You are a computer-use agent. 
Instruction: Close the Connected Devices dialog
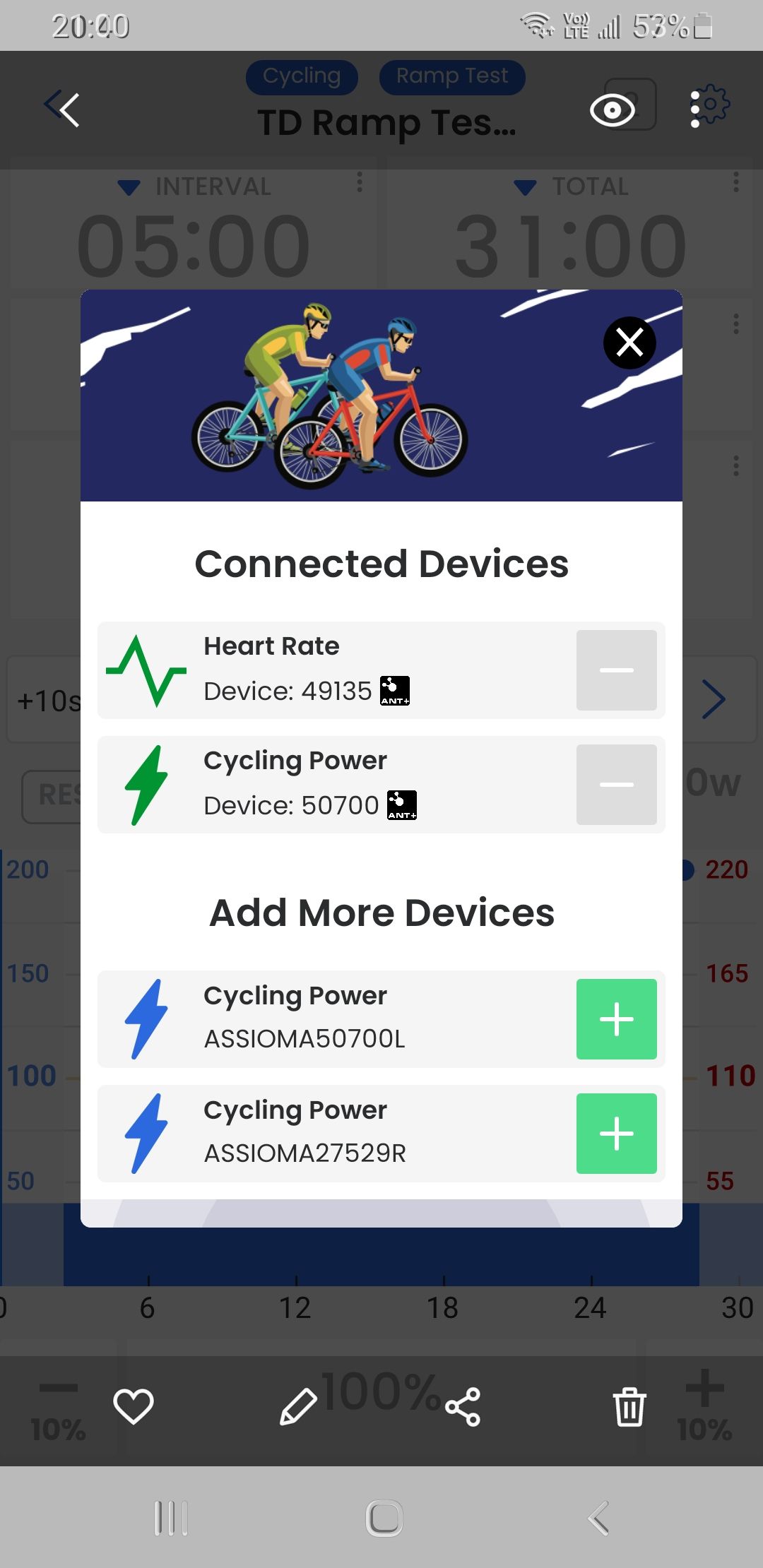[x=629, y=343]
